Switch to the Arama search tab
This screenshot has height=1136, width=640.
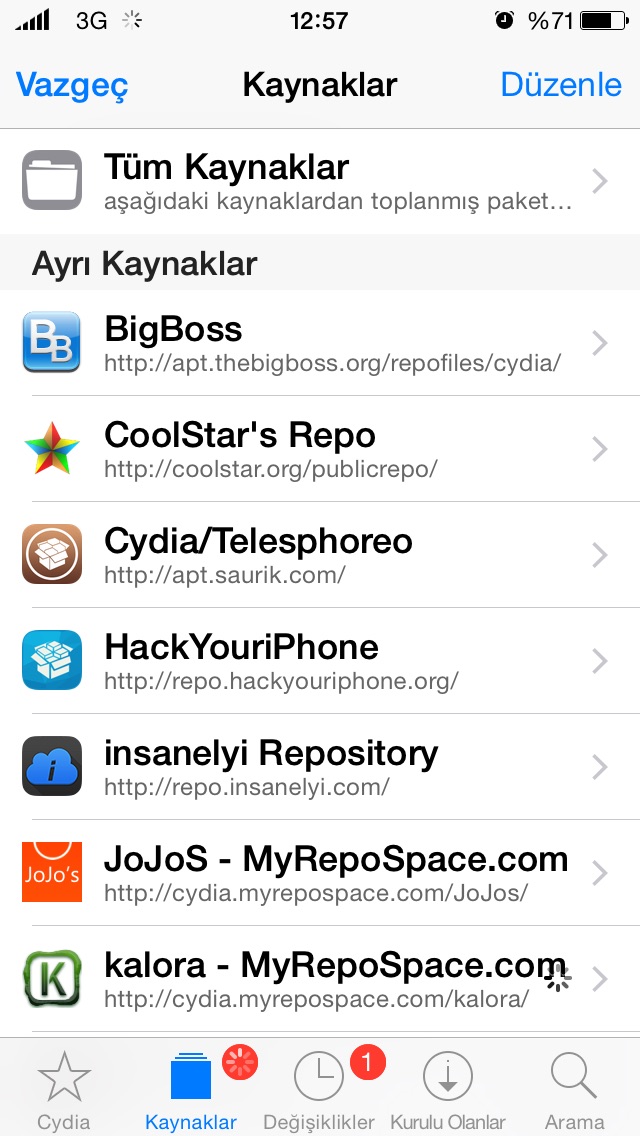(x=574, y=1088)
